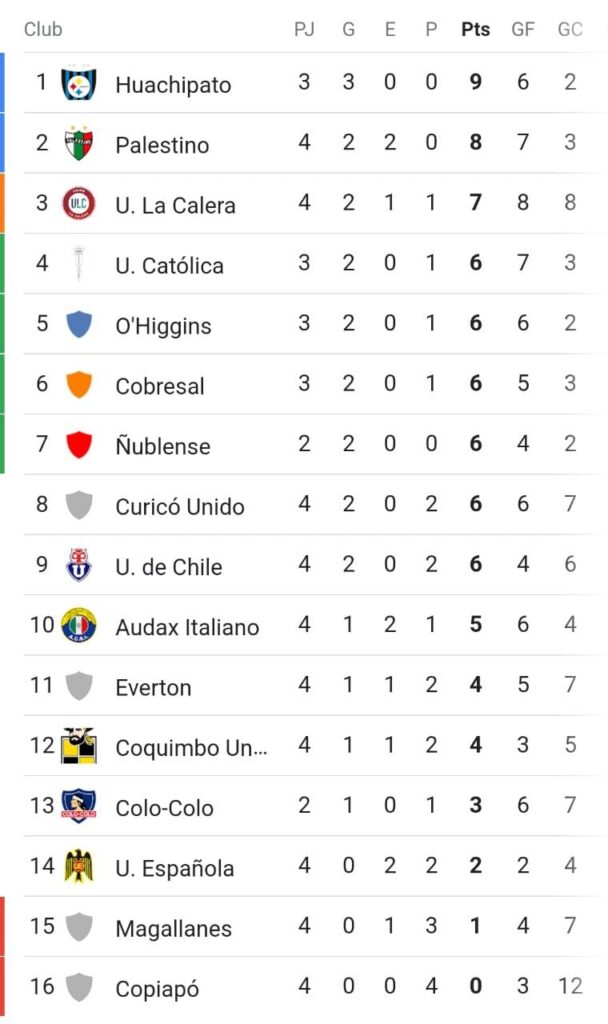Image resolution: width=608 pixels, height=1024 pixels.
Task: View O'Higgins team details
Action: click(x=312, y=324)
